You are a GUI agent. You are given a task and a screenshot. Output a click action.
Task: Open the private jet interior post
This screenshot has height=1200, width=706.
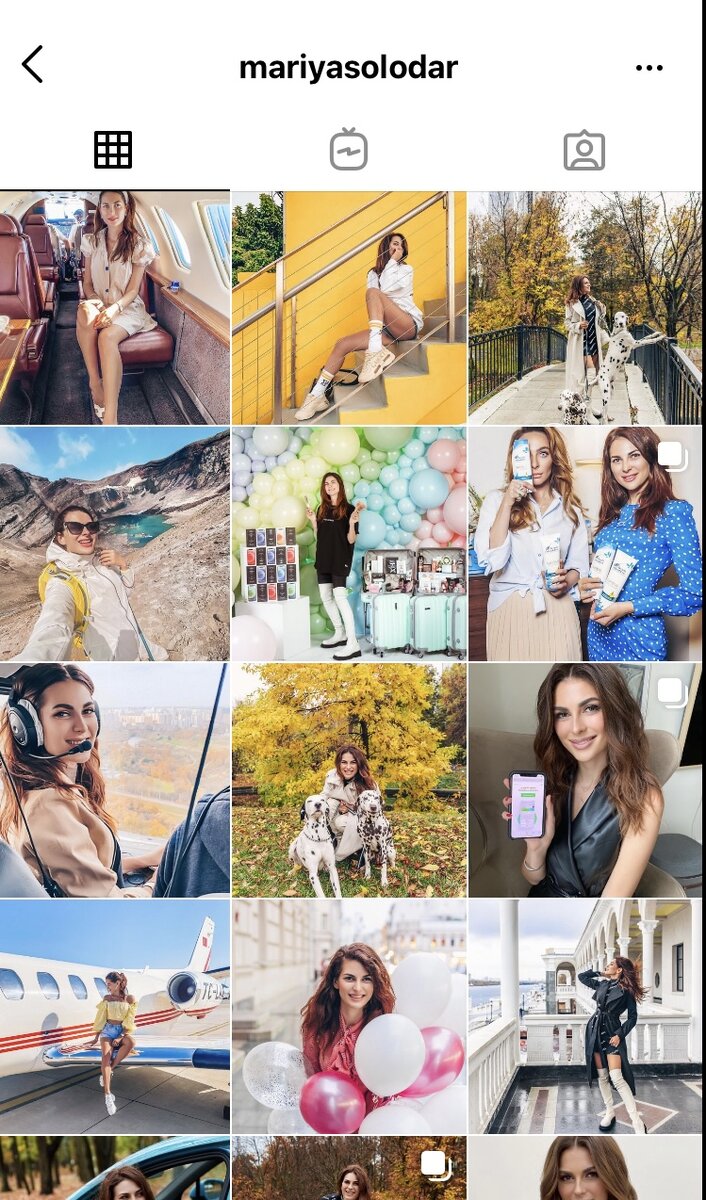(115, 308)
